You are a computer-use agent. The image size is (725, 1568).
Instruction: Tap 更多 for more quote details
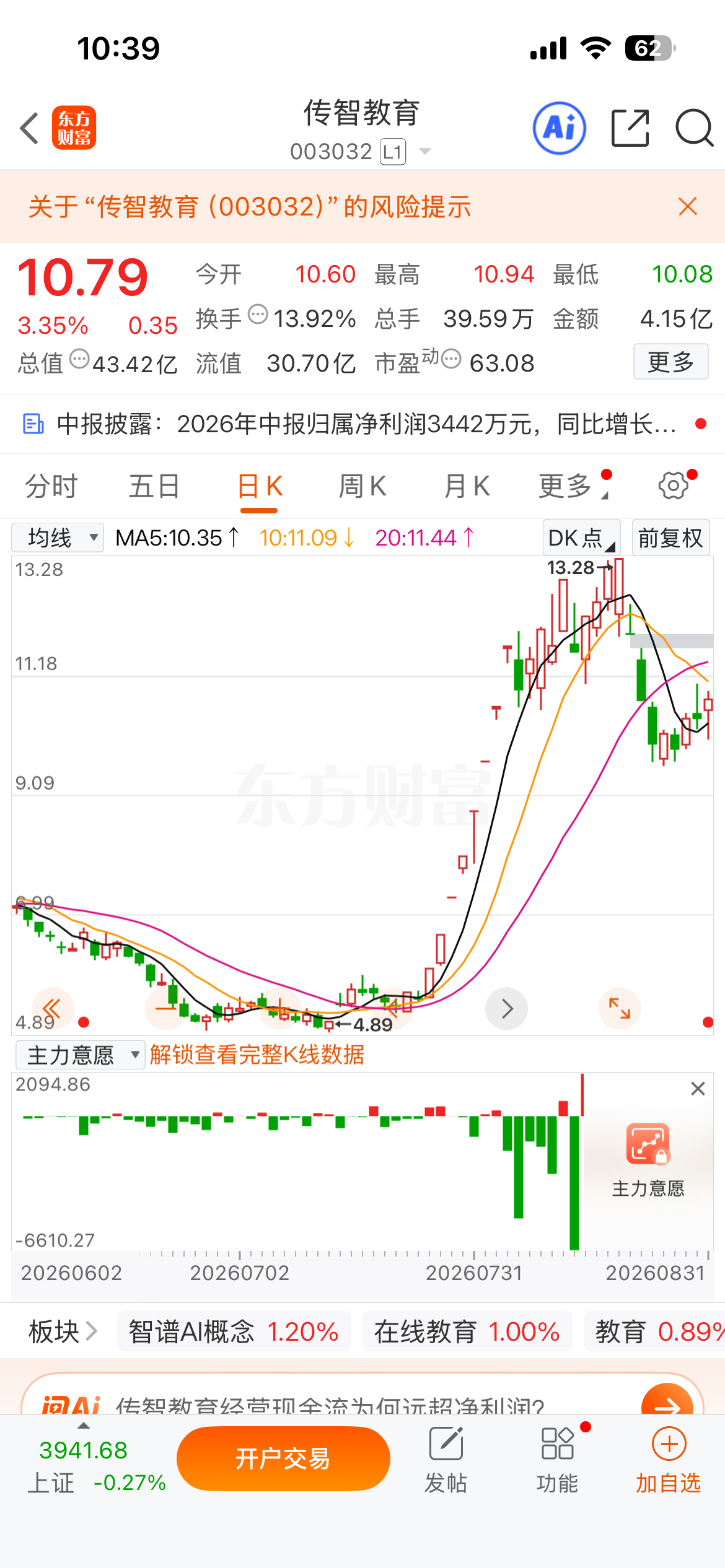tap(671, 362)
